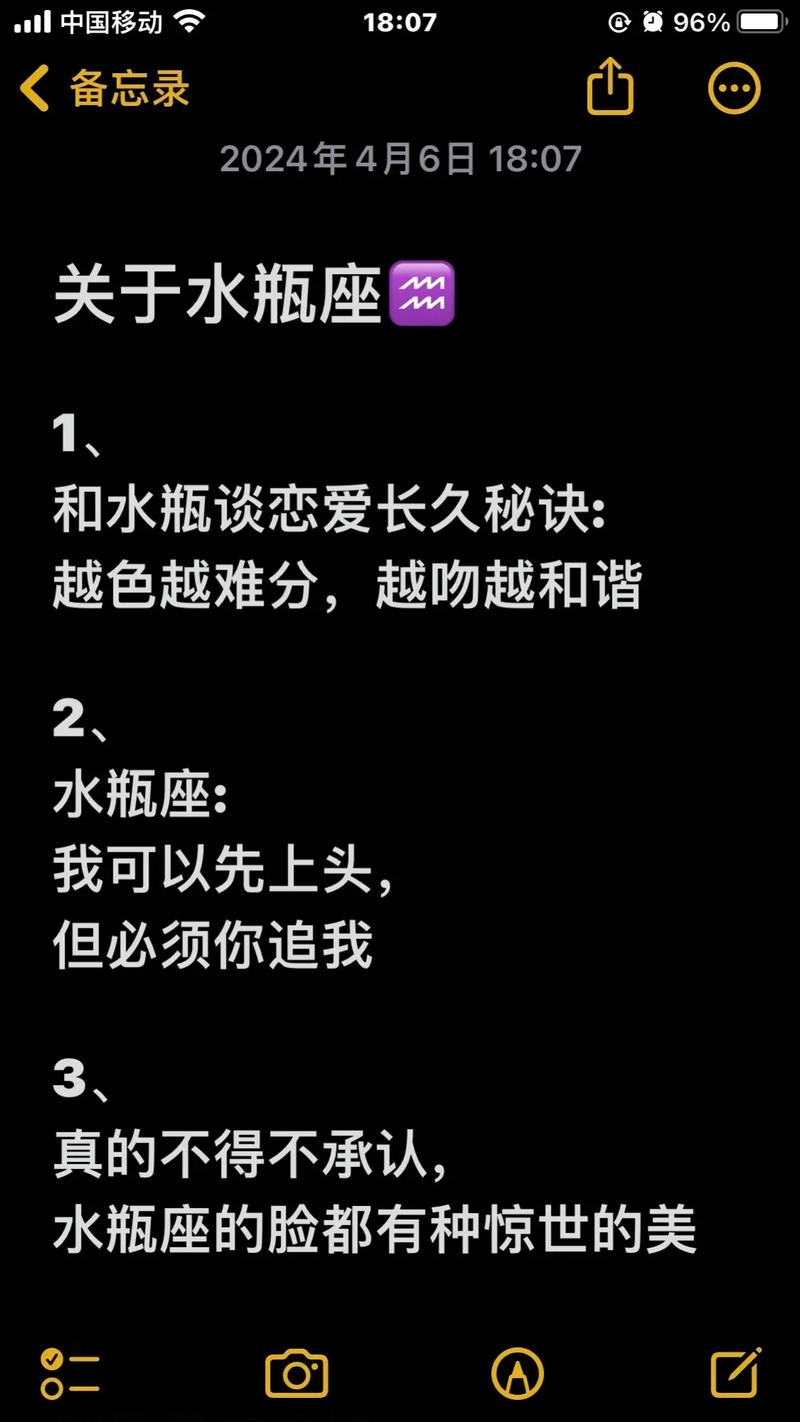Open the more options ellipsis menu
800x1422 pixels.
pos(734,87)
